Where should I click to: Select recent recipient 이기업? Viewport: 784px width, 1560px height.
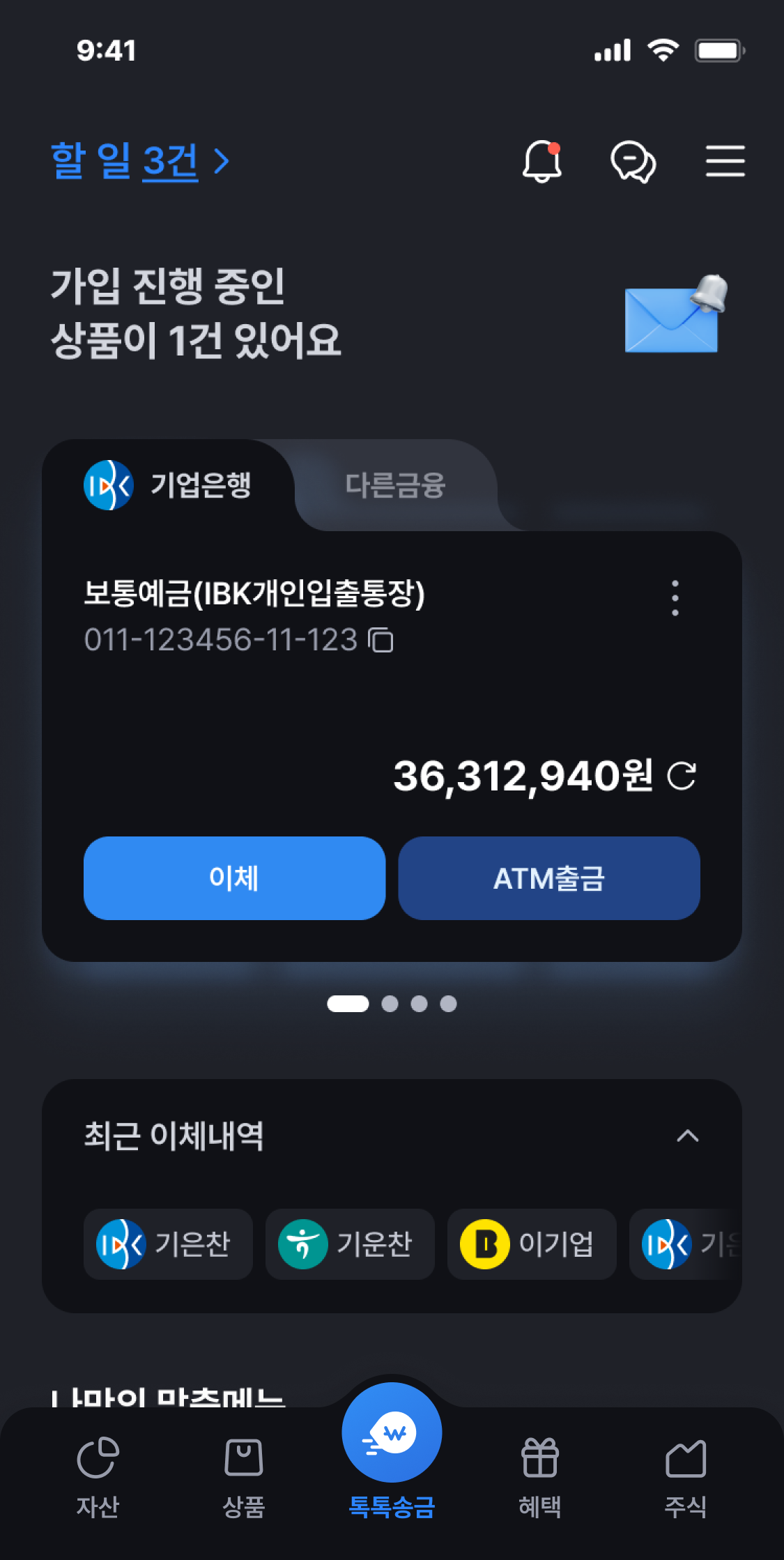532,1244
